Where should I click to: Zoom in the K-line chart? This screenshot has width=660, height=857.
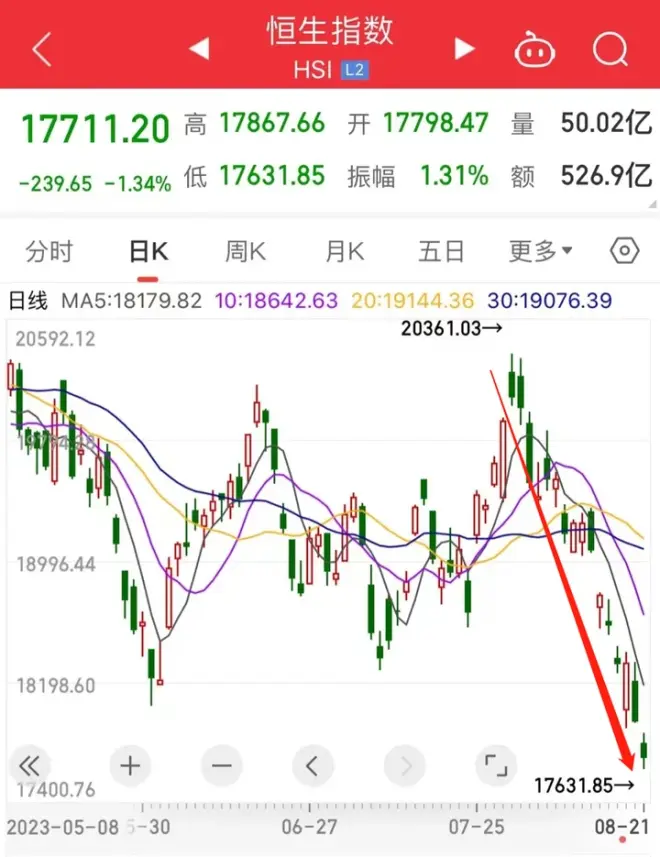tap(129, 767)
